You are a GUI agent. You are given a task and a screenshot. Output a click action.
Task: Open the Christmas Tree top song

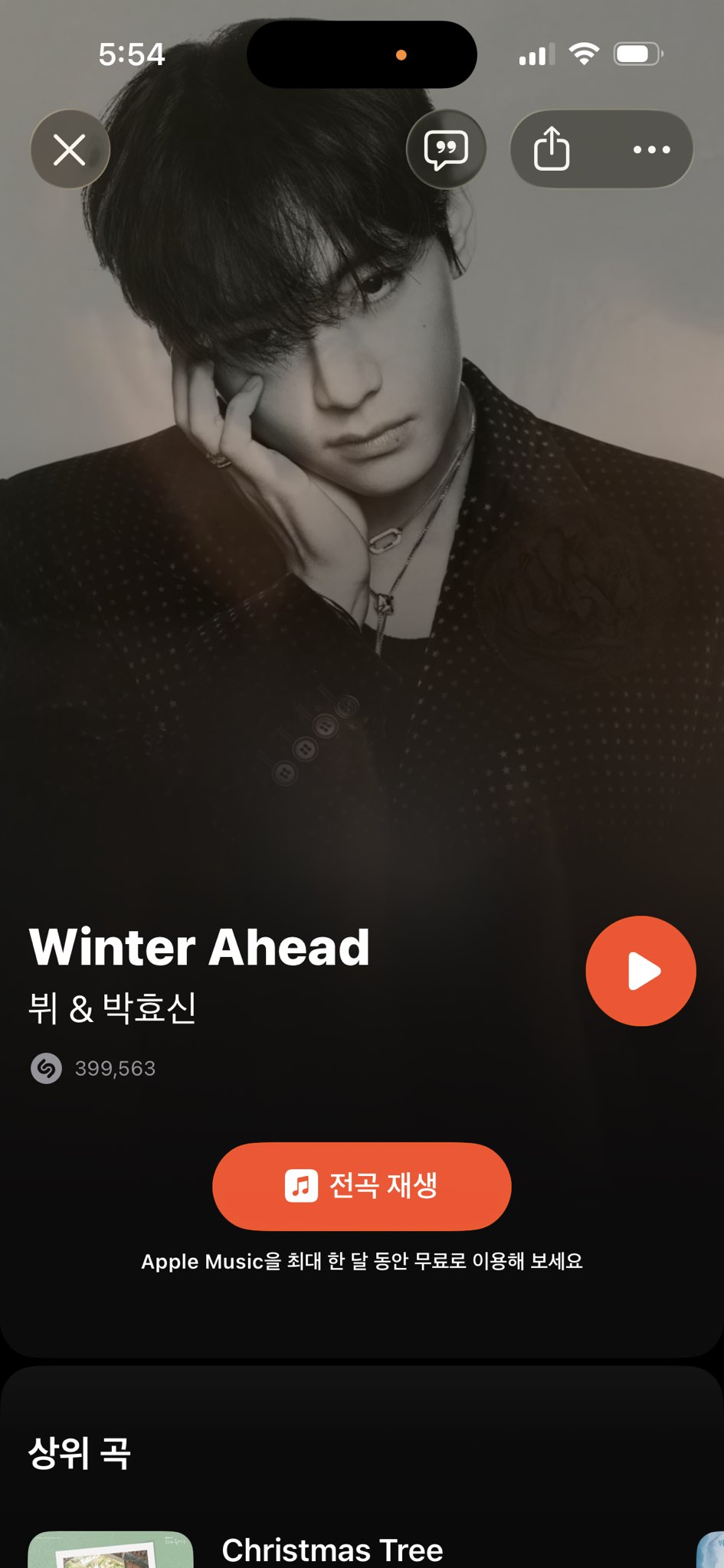[332, 1550]
